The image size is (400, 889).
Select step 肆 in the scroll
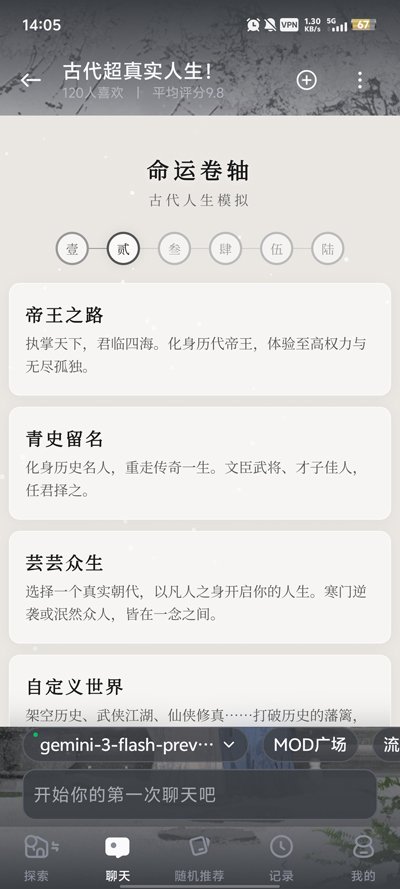(x=225, y=249)
